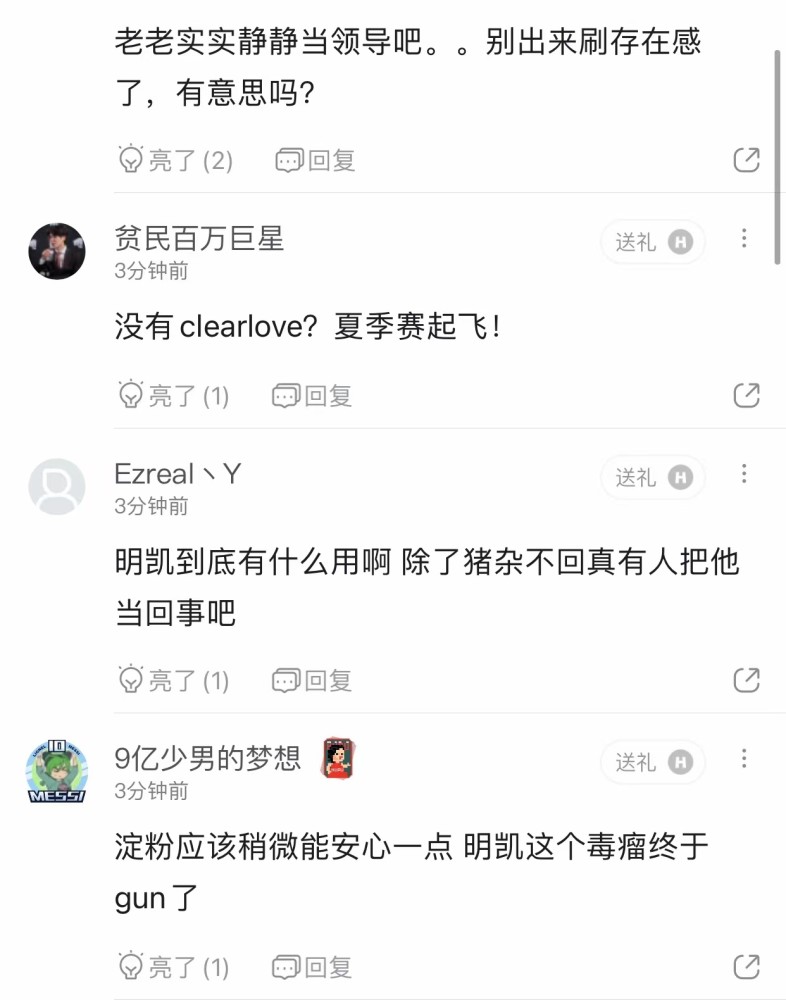Open 9亿少男的梦想's profile avatar

[56, 772]
